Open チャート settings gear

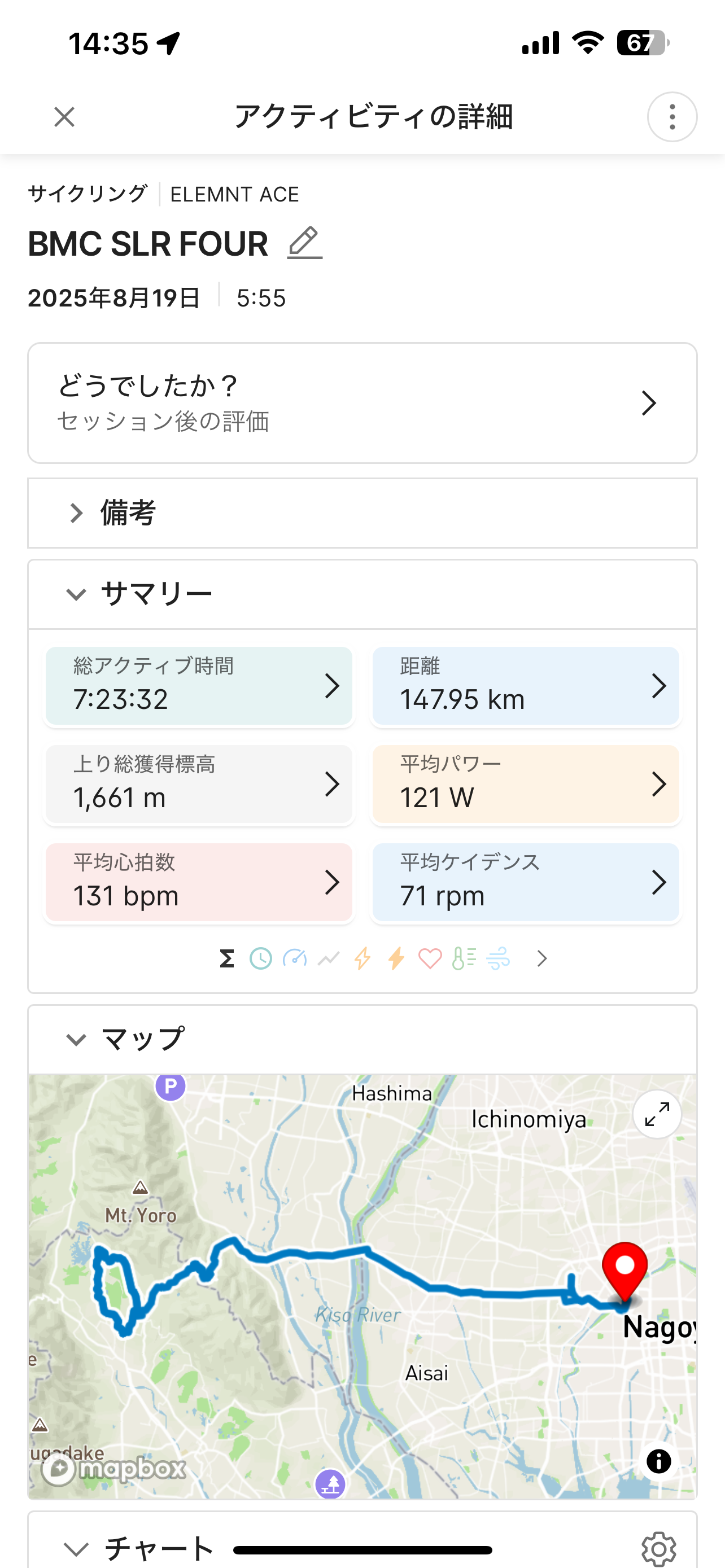[x=658, y=1548]
